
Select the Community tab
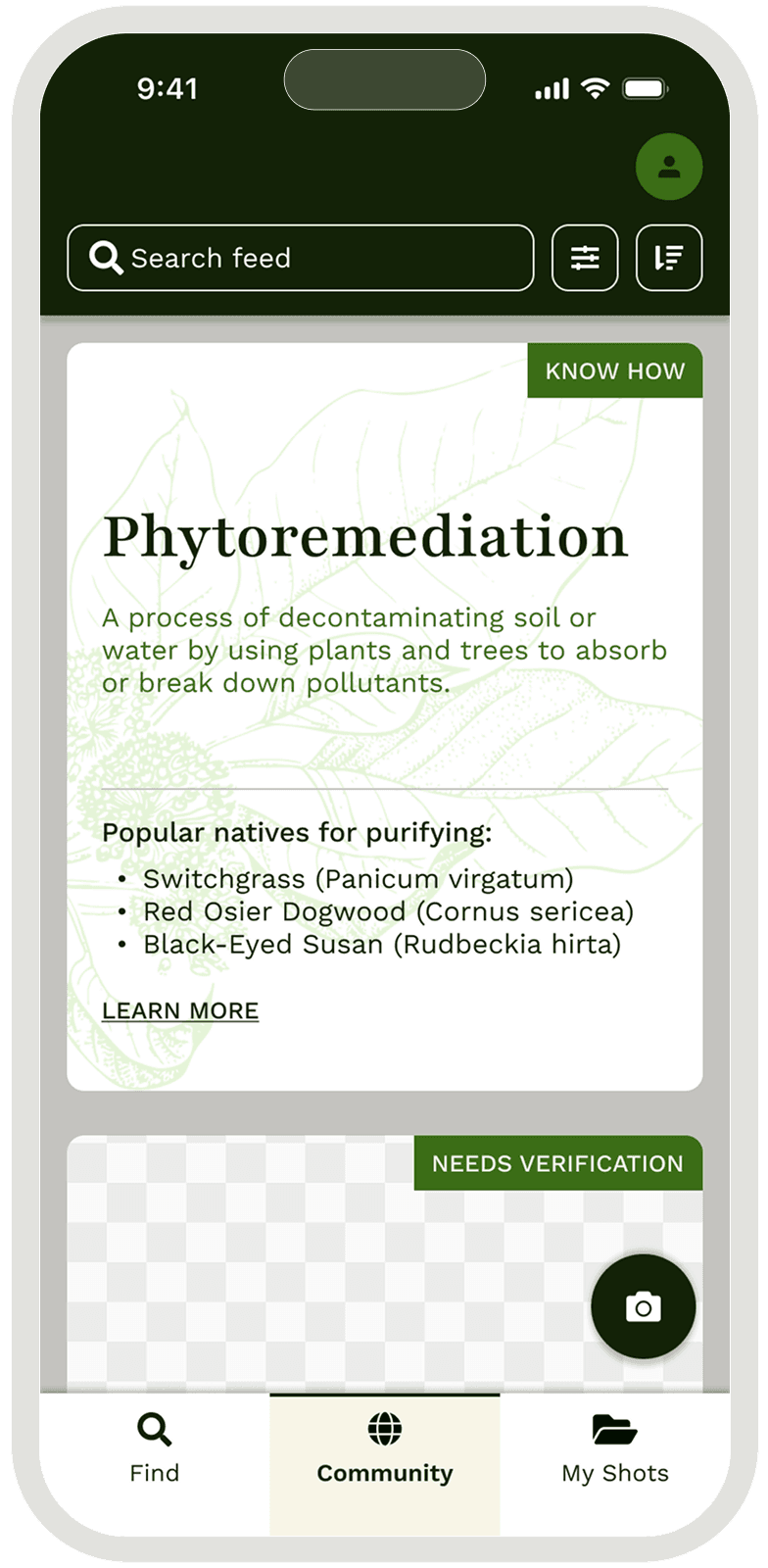[x=385, y=1450]
